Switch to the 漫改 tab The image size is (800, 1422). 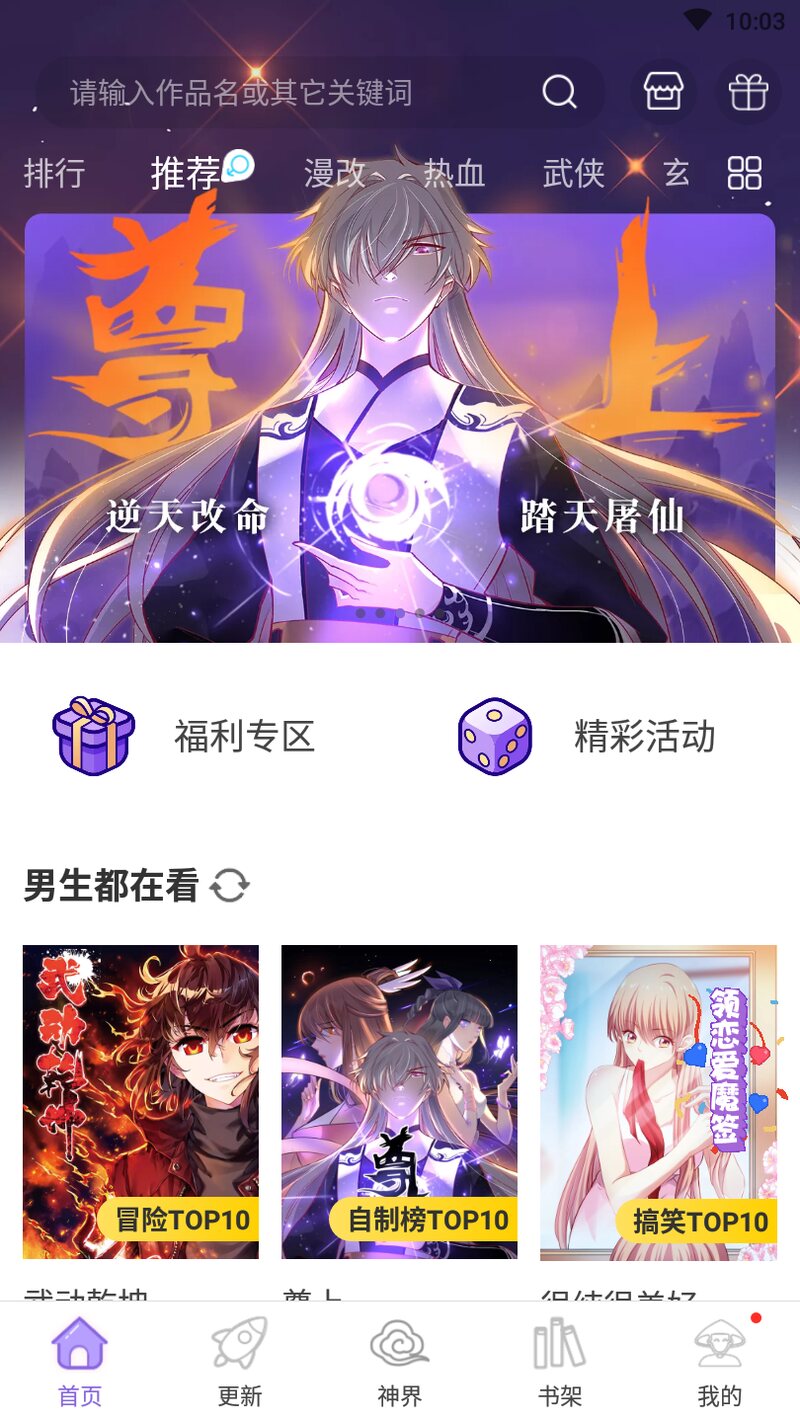[x=335, y=173]
